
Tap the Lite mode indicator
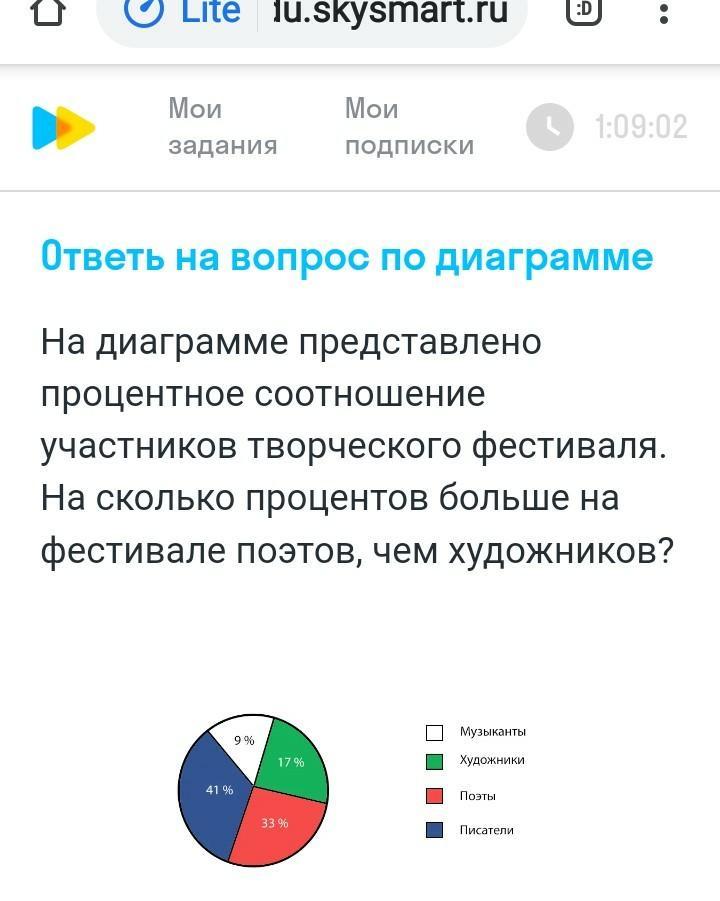pyautogui.click(x=182, y=13)
